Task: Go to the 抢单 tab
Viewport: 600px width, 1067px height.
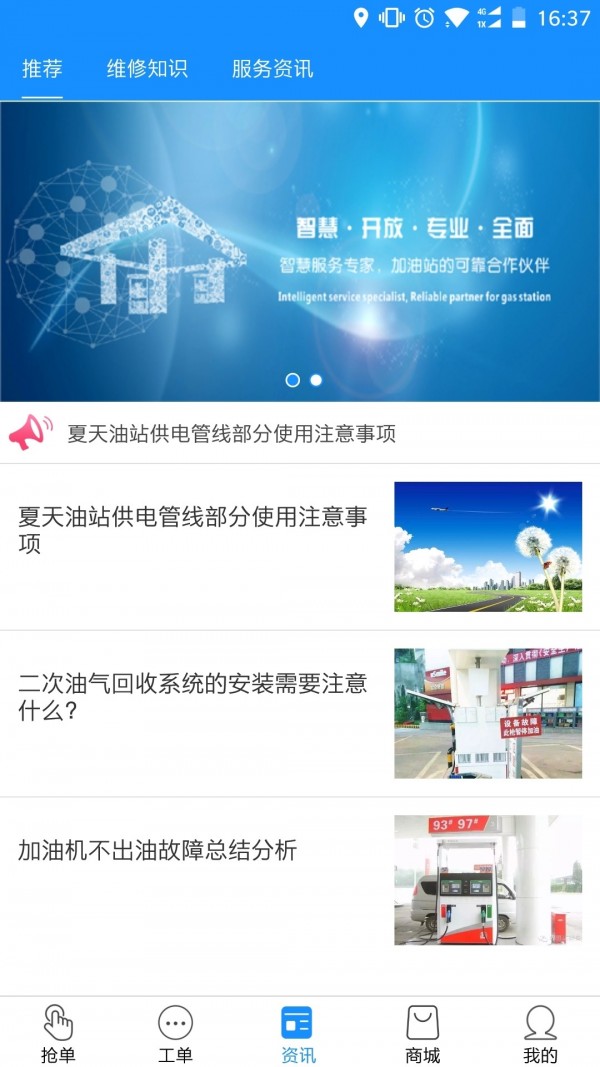Action: click(x=58, y=1033)
